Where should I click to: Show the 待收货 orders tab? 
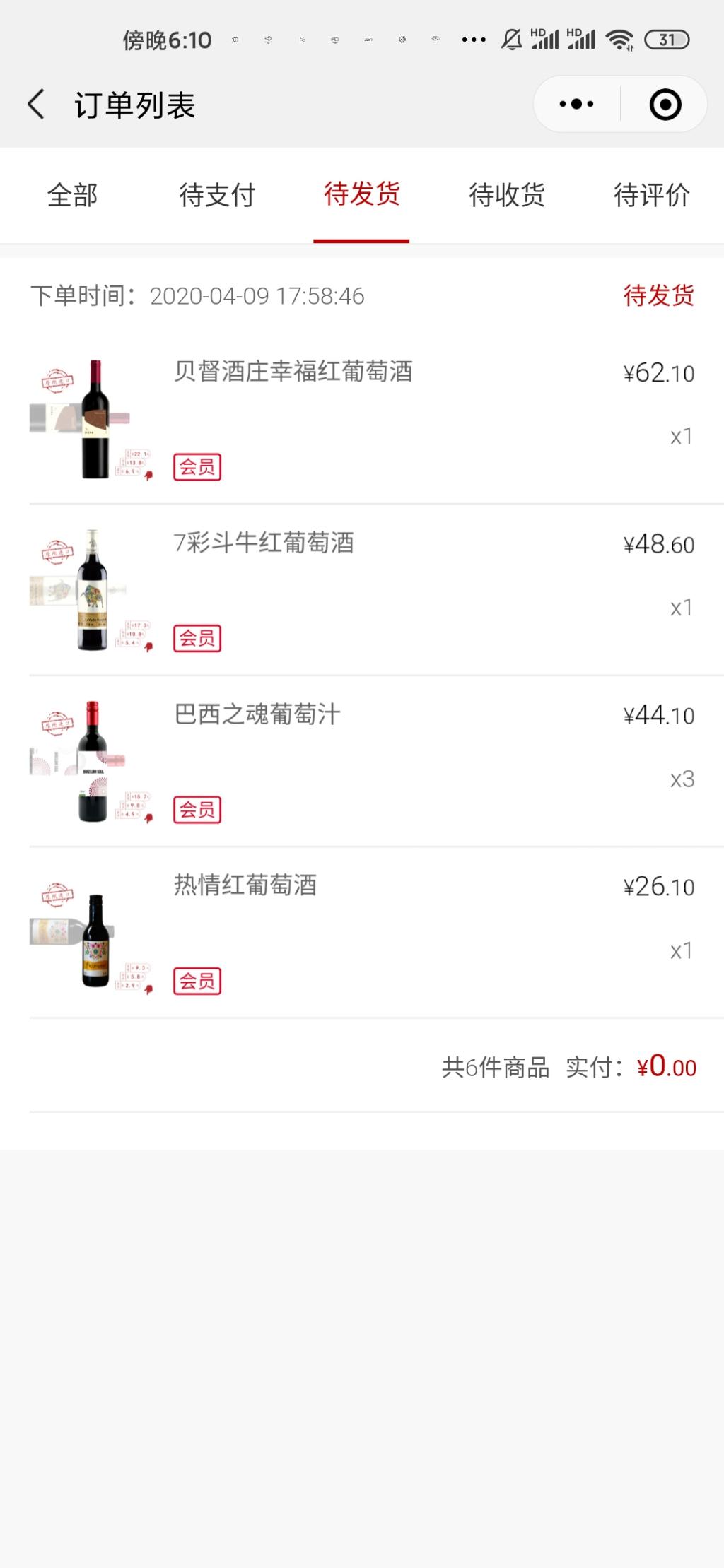coord(506,195)
